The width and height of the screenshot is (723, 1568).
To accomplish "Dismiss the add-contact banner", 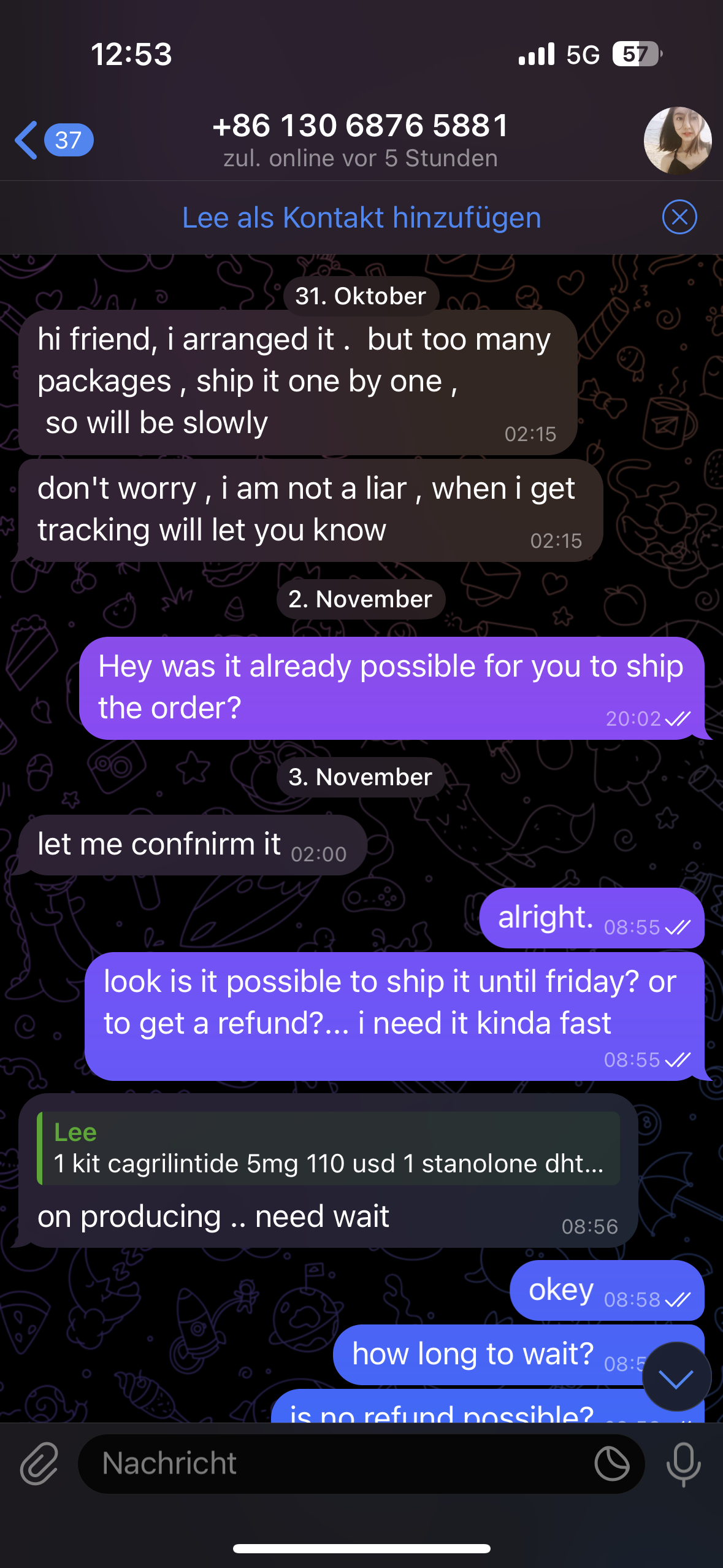I will tap(679, 217).
